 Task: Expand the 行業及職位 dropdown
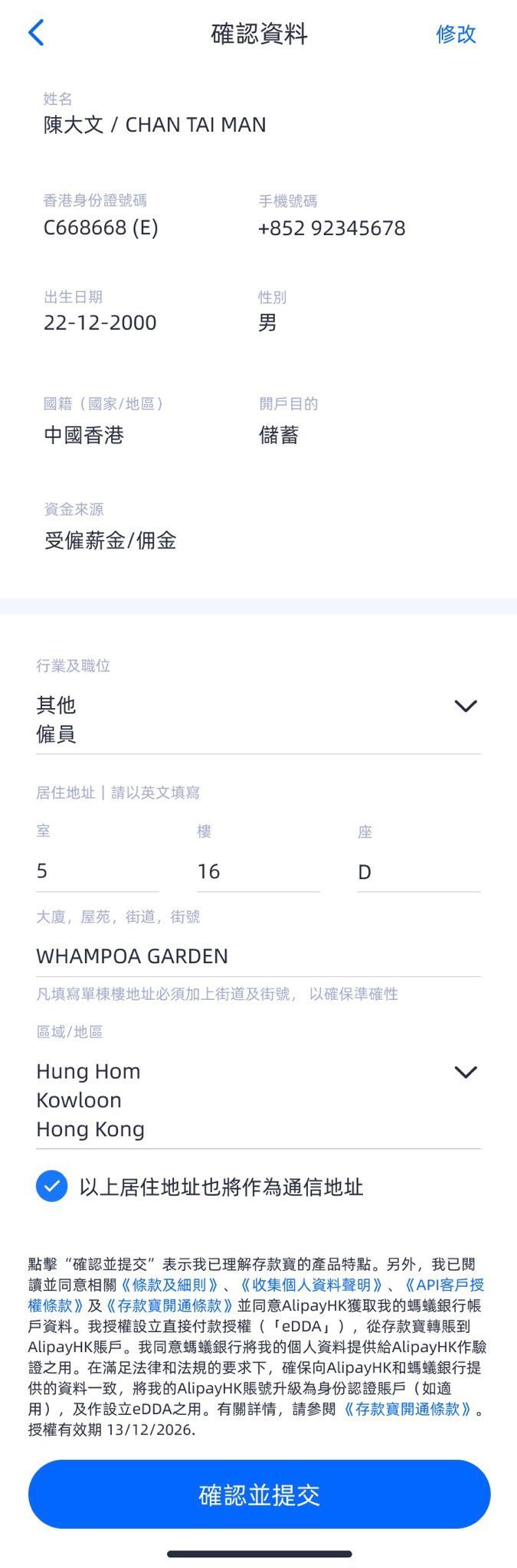[x=465, y=706]
